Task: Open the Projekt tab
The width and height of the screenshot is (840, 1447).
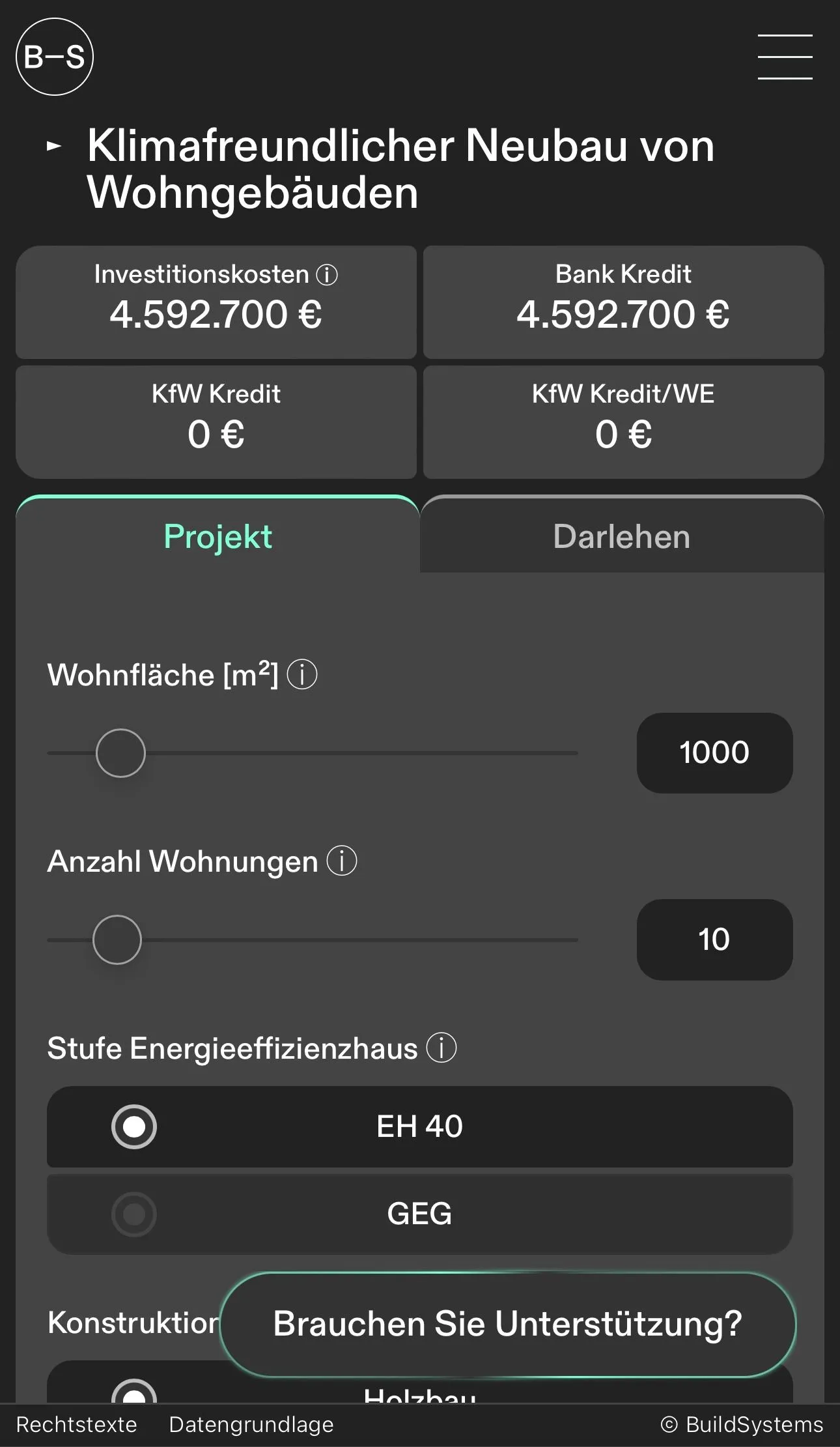Action: 217,536
